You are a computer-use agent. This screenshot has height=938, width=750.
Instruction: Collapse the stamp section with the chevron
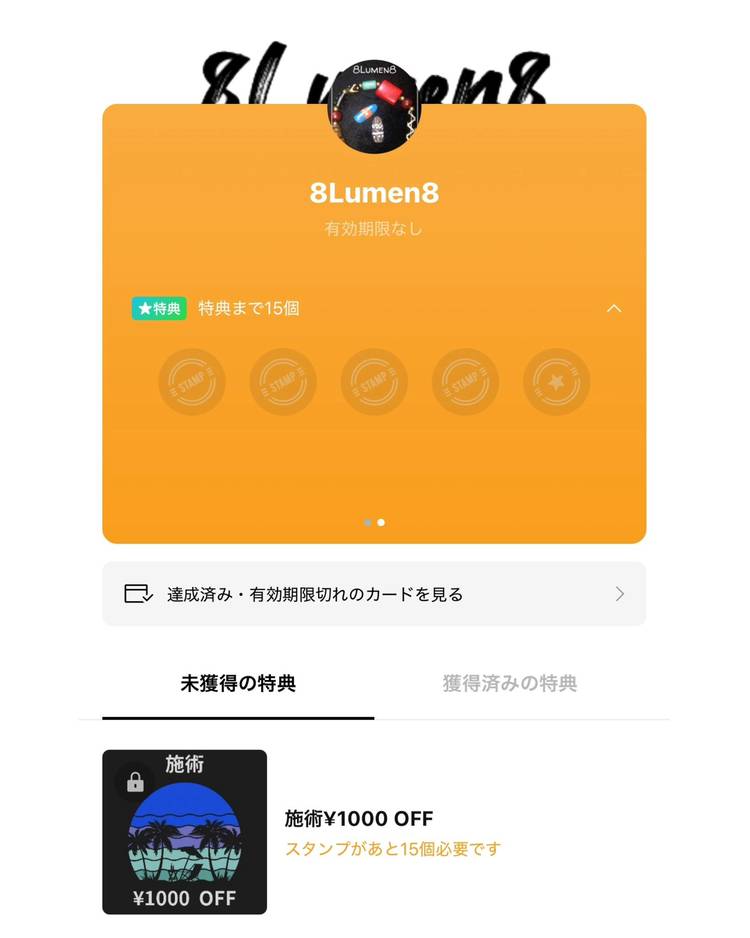coord(614,308)
